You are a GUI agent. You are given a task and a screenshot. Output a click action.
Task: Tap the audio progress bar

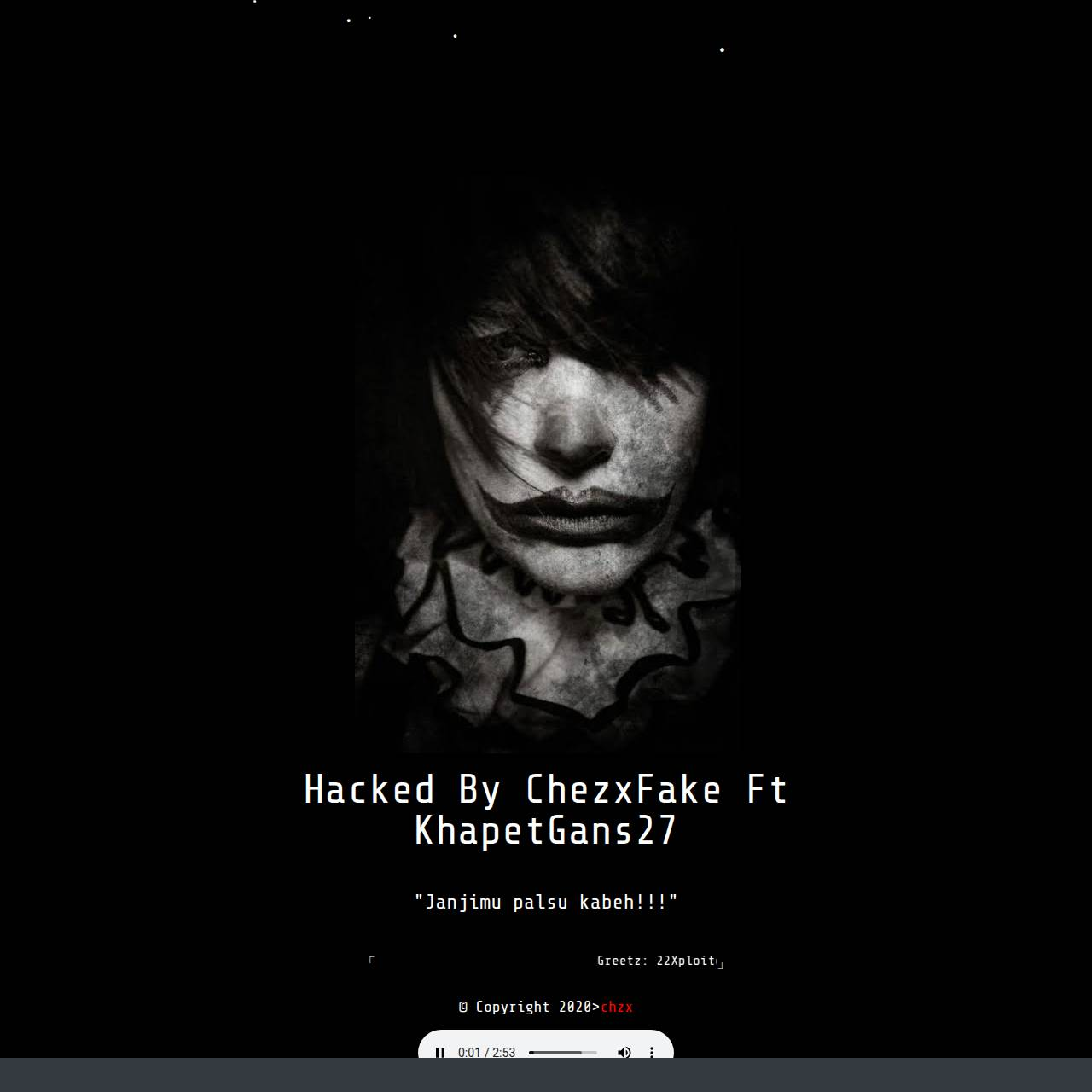tap(562, 1053)
